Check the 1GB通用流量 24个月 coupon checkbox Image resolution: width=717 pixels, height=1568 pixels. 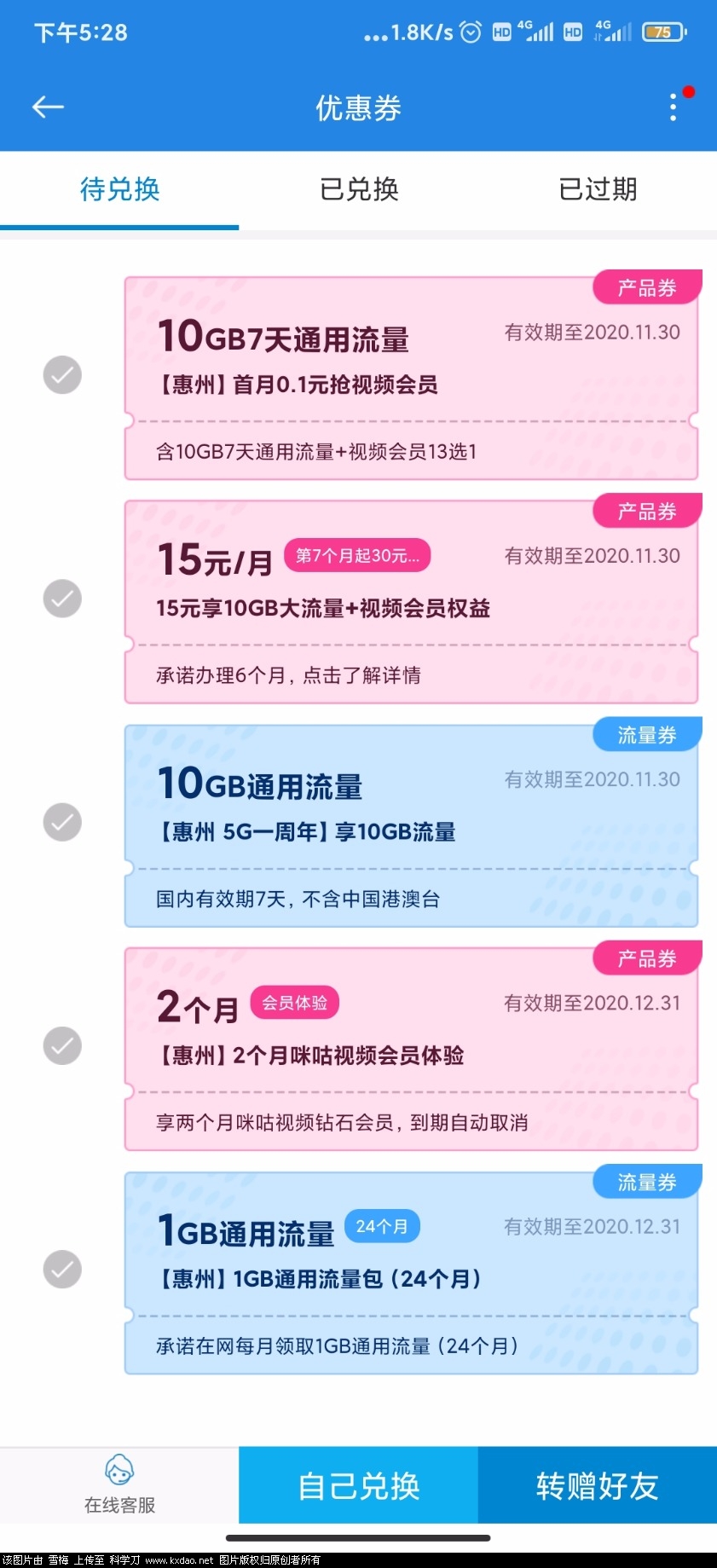[62, 1270]
